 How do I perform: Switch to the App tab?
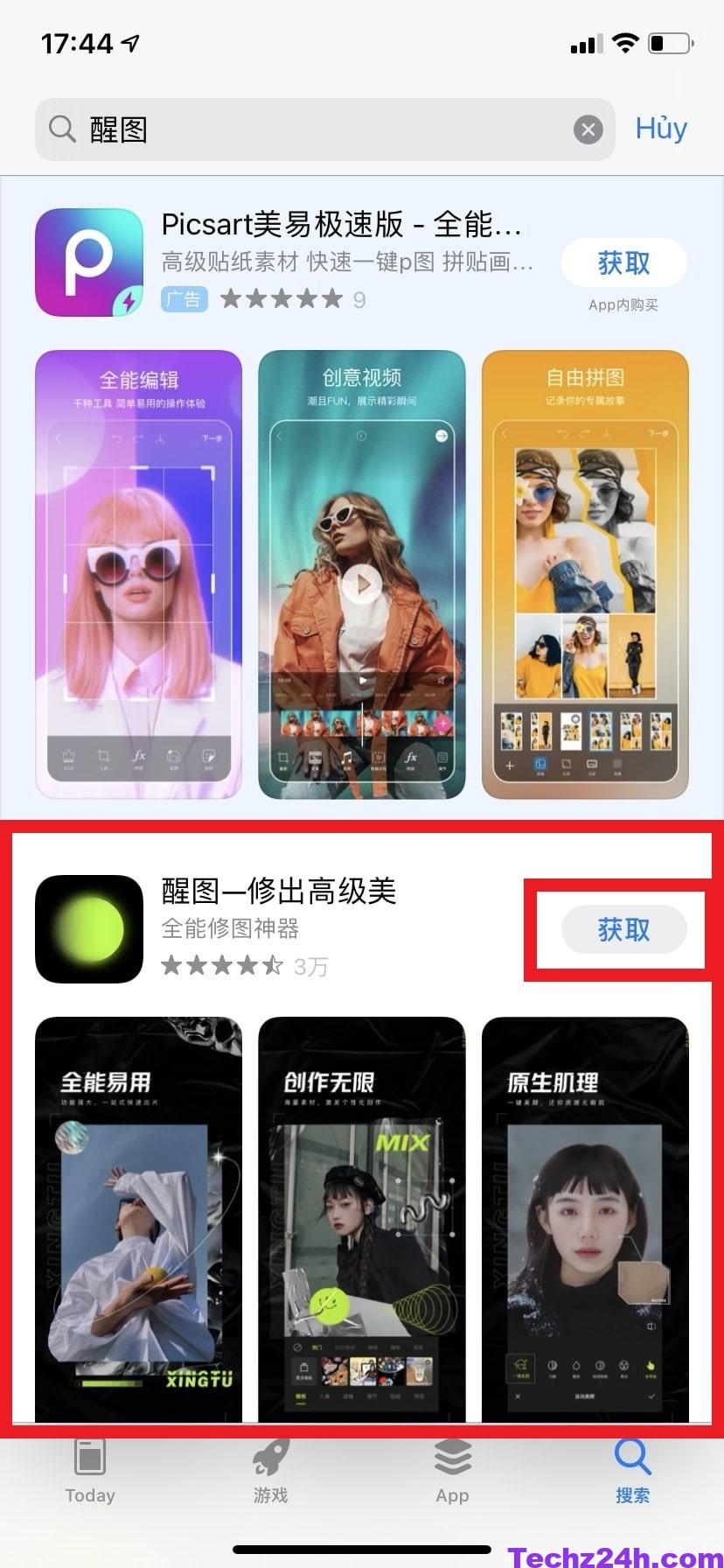point(452,1472)
